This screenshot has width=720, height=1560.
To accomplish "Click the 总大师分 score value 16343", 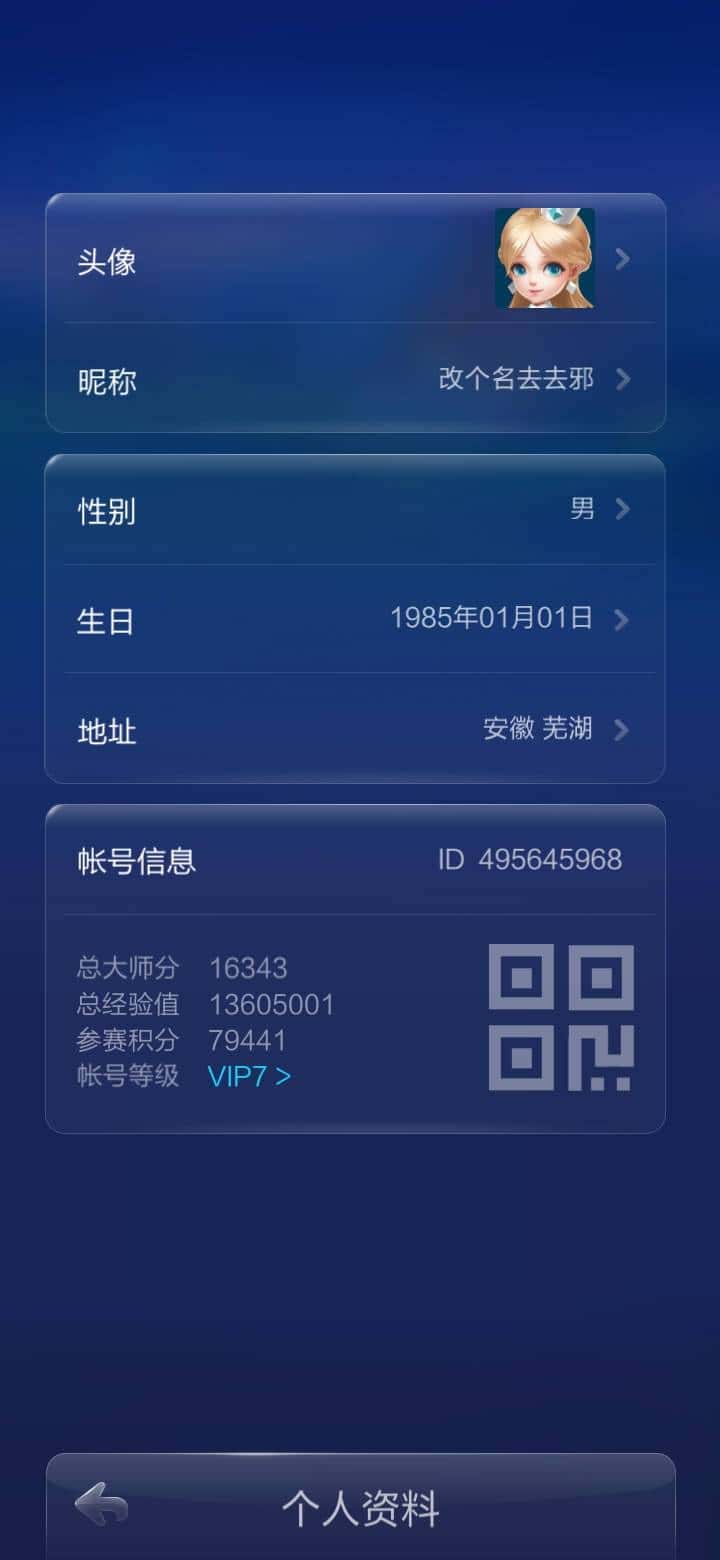I will 247,968.
